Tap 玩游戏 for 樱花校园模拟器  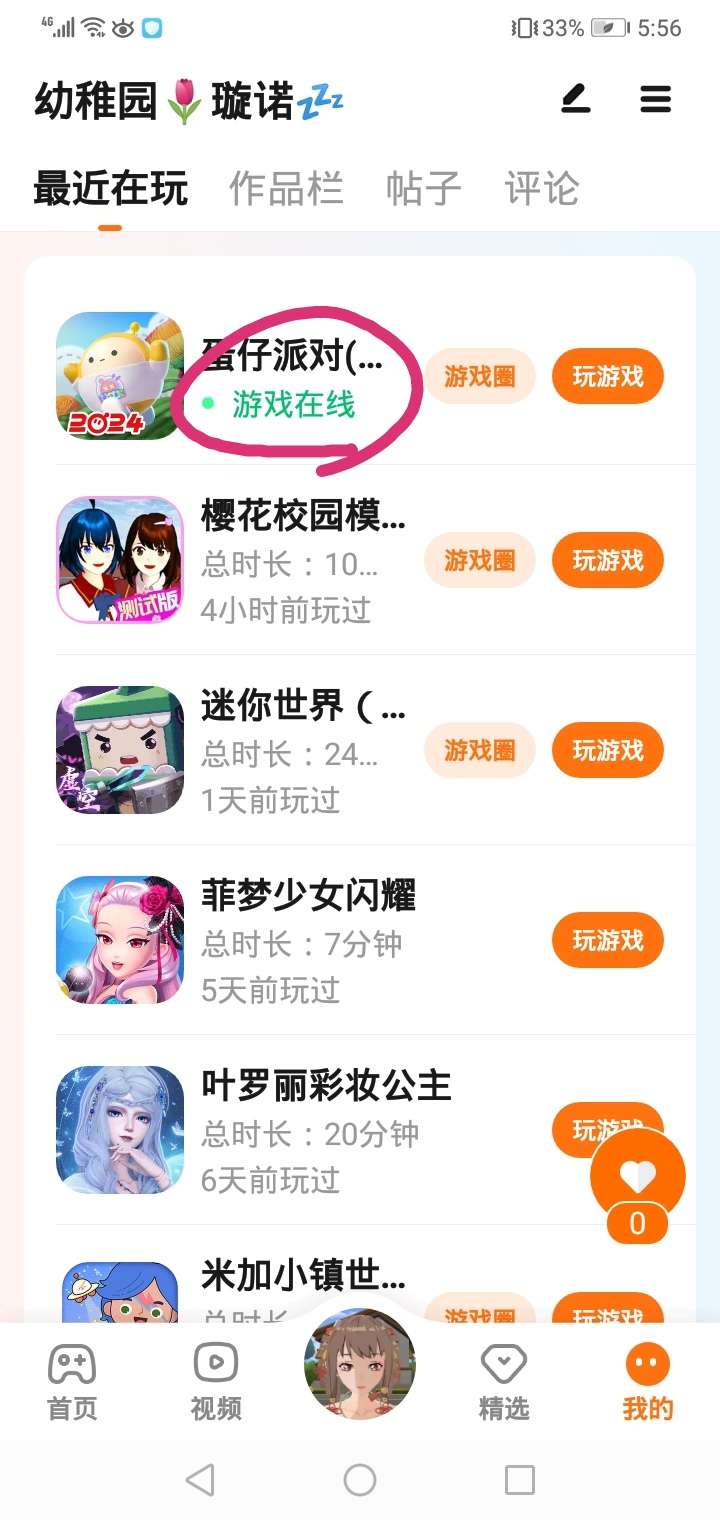pyautogui.click(x=608, y=560)
